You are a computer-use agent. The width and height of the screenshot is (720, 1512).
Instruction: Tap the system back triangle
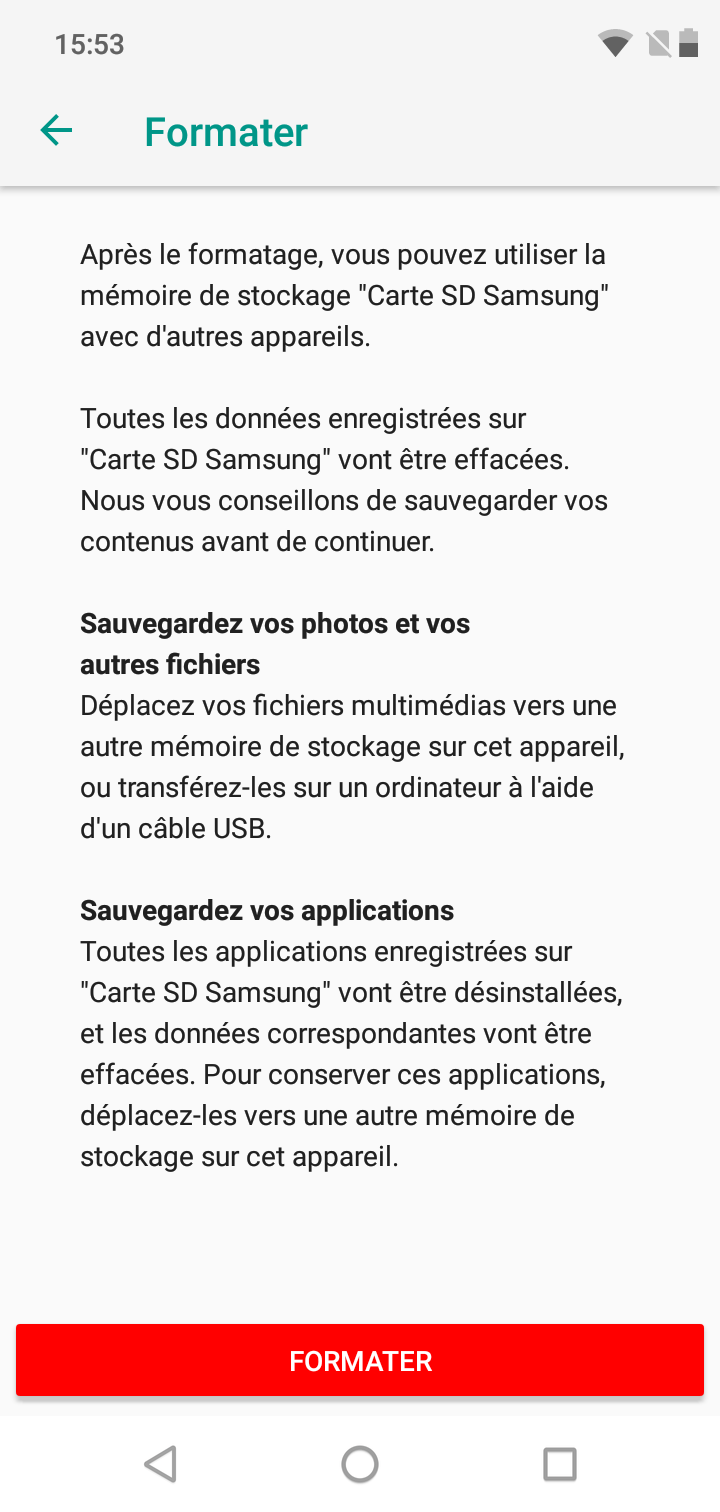coord(160,1464)
